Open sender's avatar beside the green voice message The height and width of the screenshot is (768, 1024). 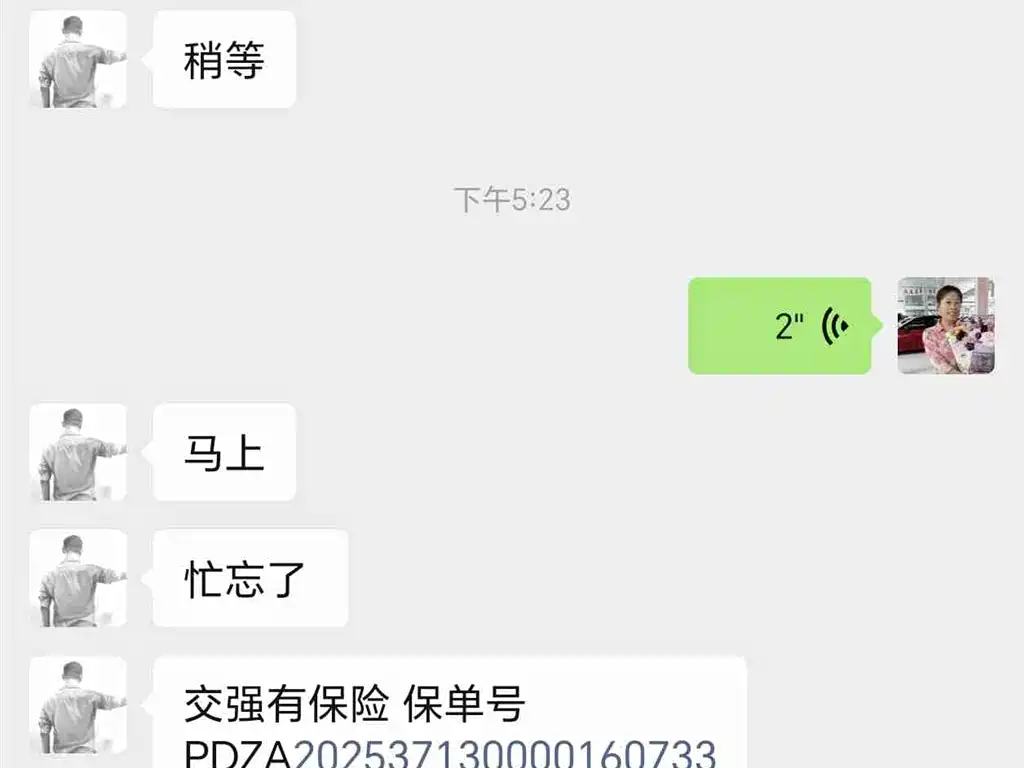[945, 326]
